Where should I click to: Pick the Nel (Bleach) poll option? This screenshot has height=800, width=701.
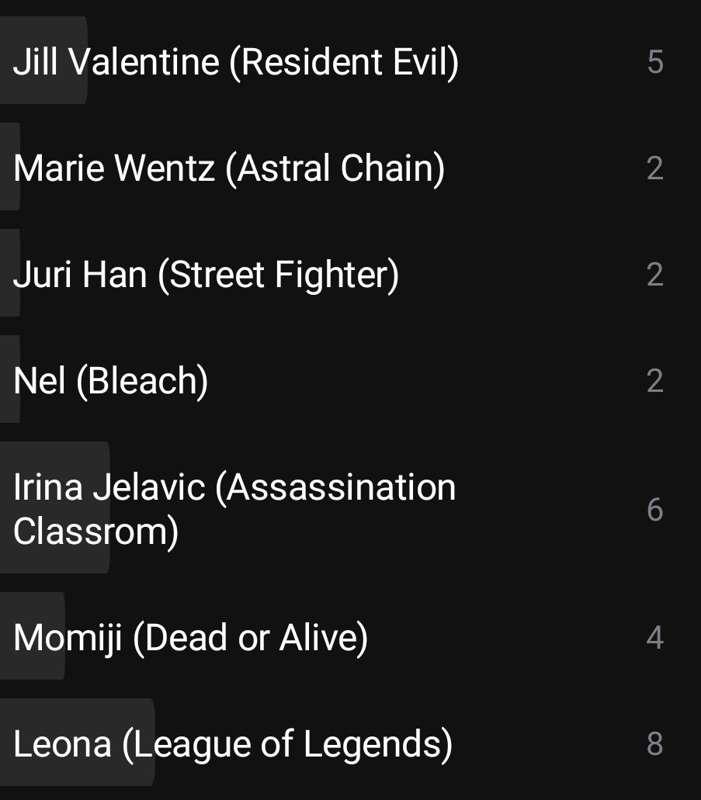111,380
